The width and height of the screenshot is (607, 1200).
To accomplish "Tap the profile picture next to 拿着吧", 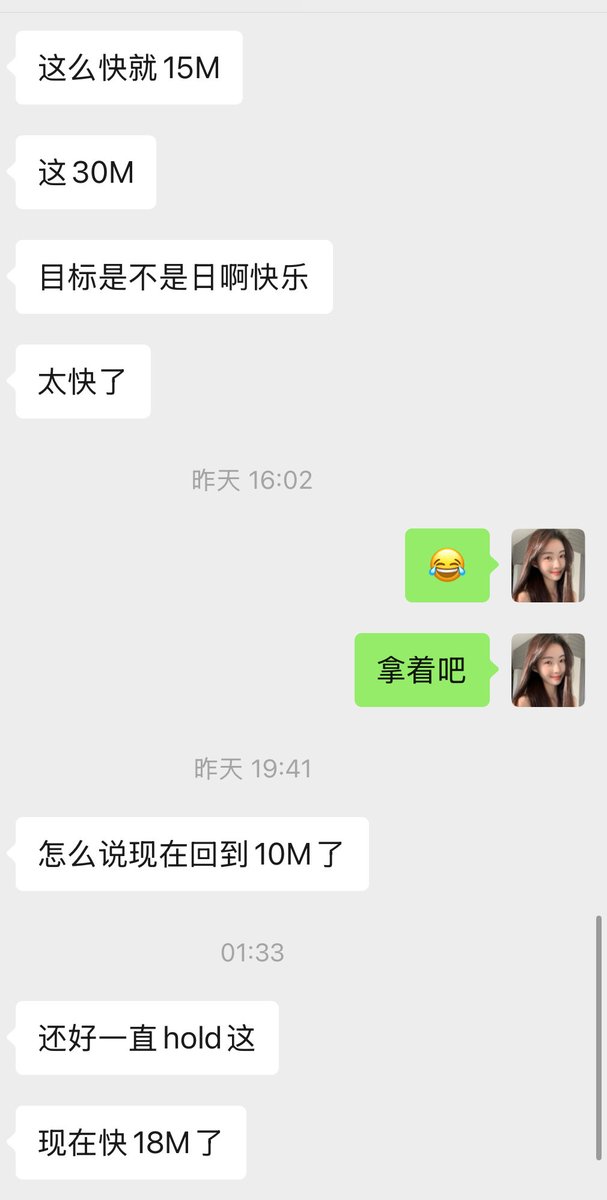I will [548, 670].
